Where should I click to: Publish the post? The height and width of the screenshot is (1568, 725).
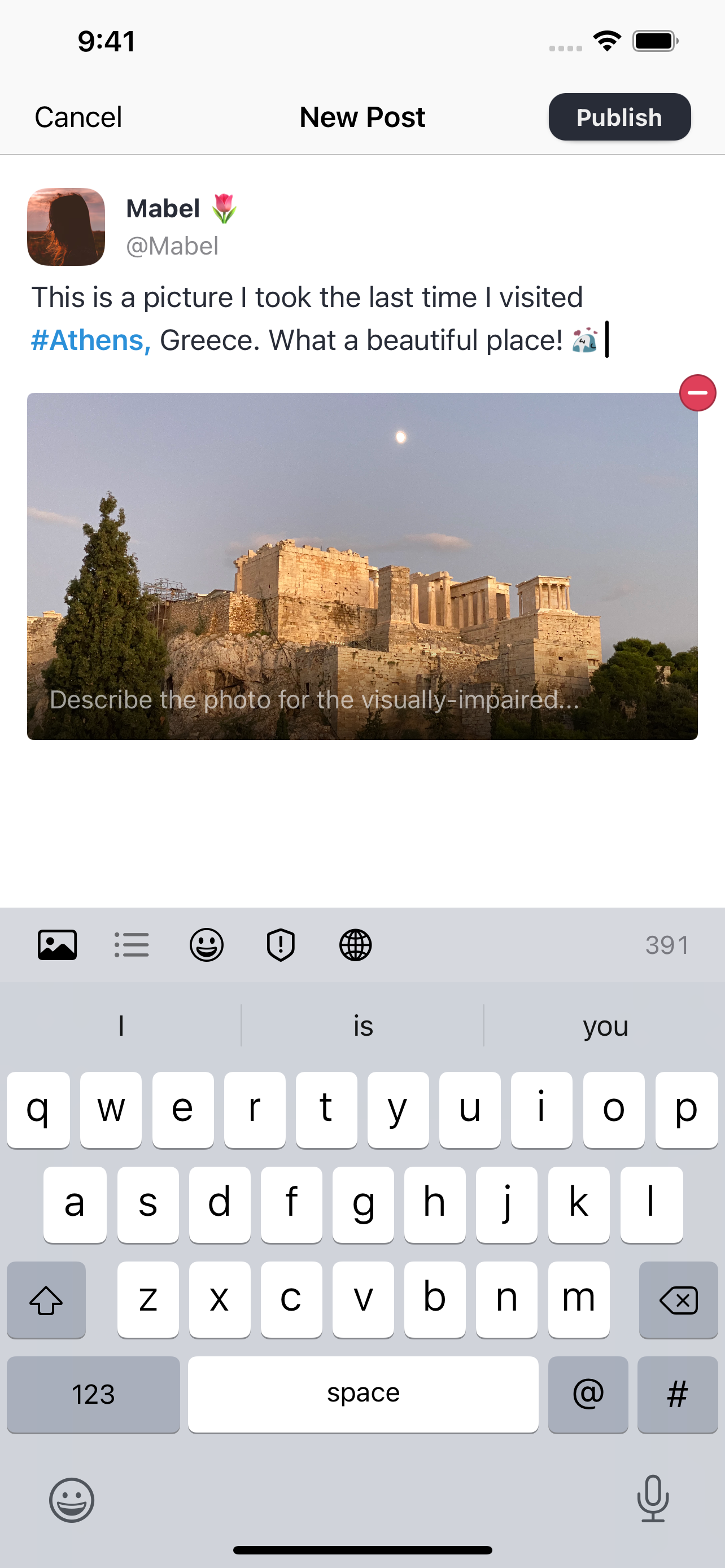tap(619, 117)
